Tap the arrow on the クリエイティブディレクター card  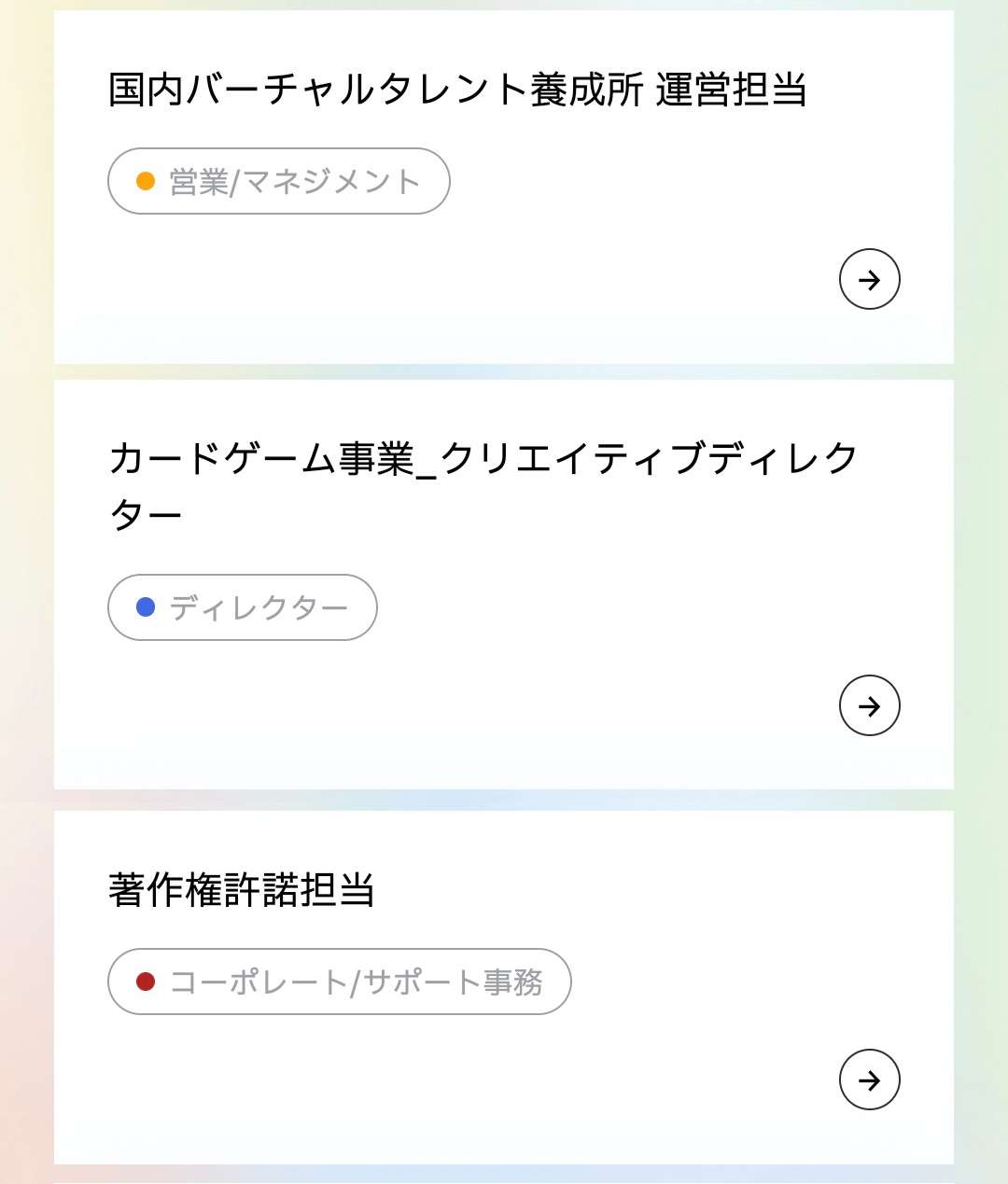869,705
